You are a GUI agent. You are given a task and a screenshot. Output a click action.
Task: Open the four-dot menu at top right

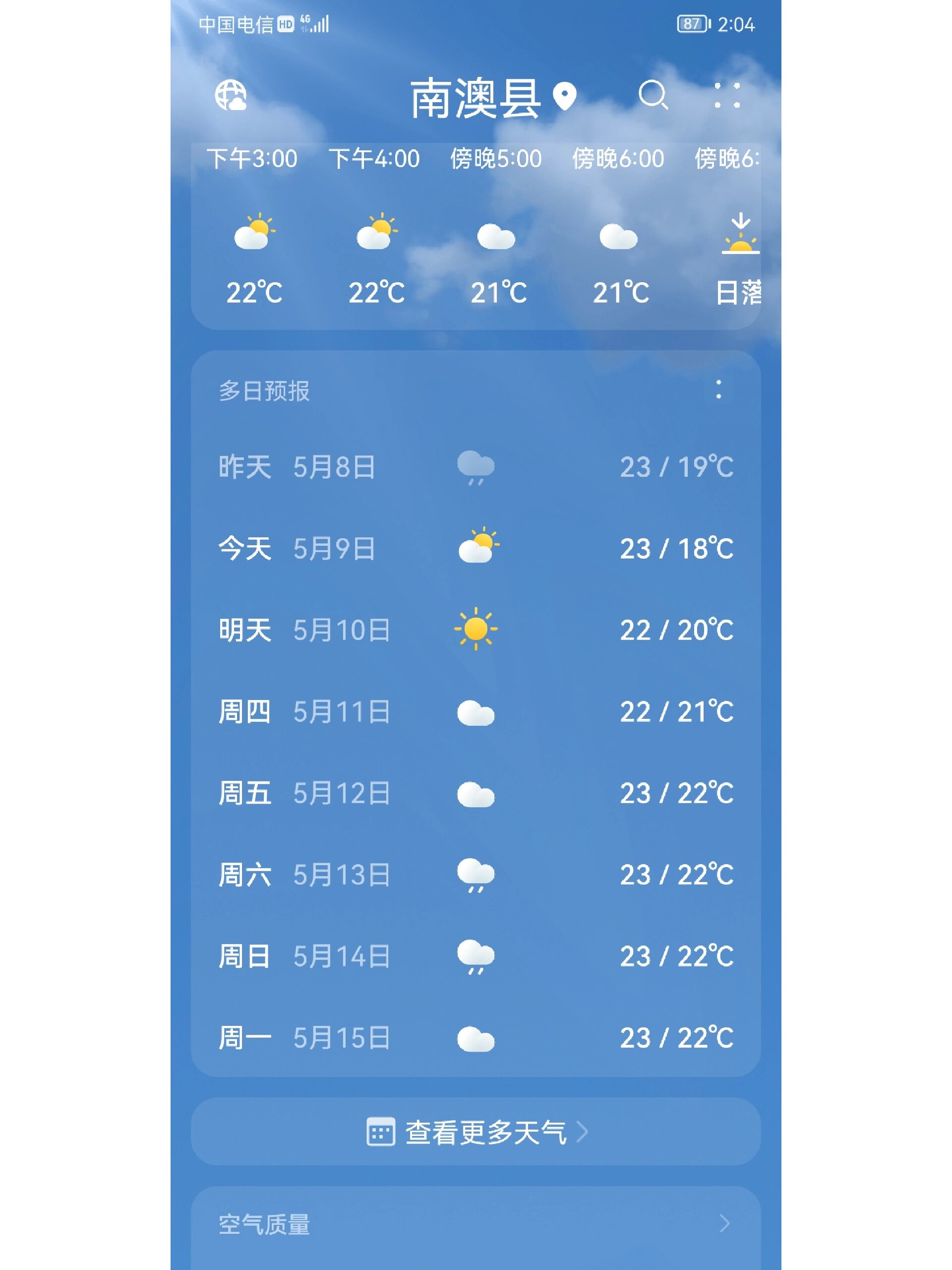pos(726,95)
